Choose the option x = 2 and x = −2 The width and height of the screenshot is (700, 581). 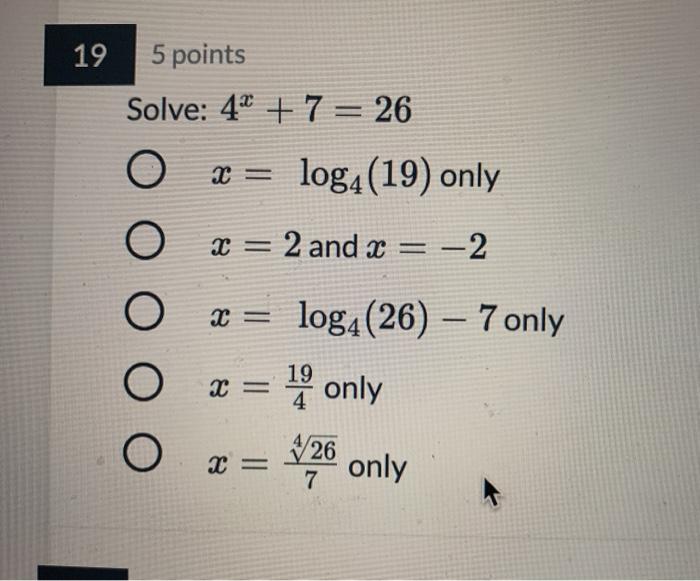point(146,246)
